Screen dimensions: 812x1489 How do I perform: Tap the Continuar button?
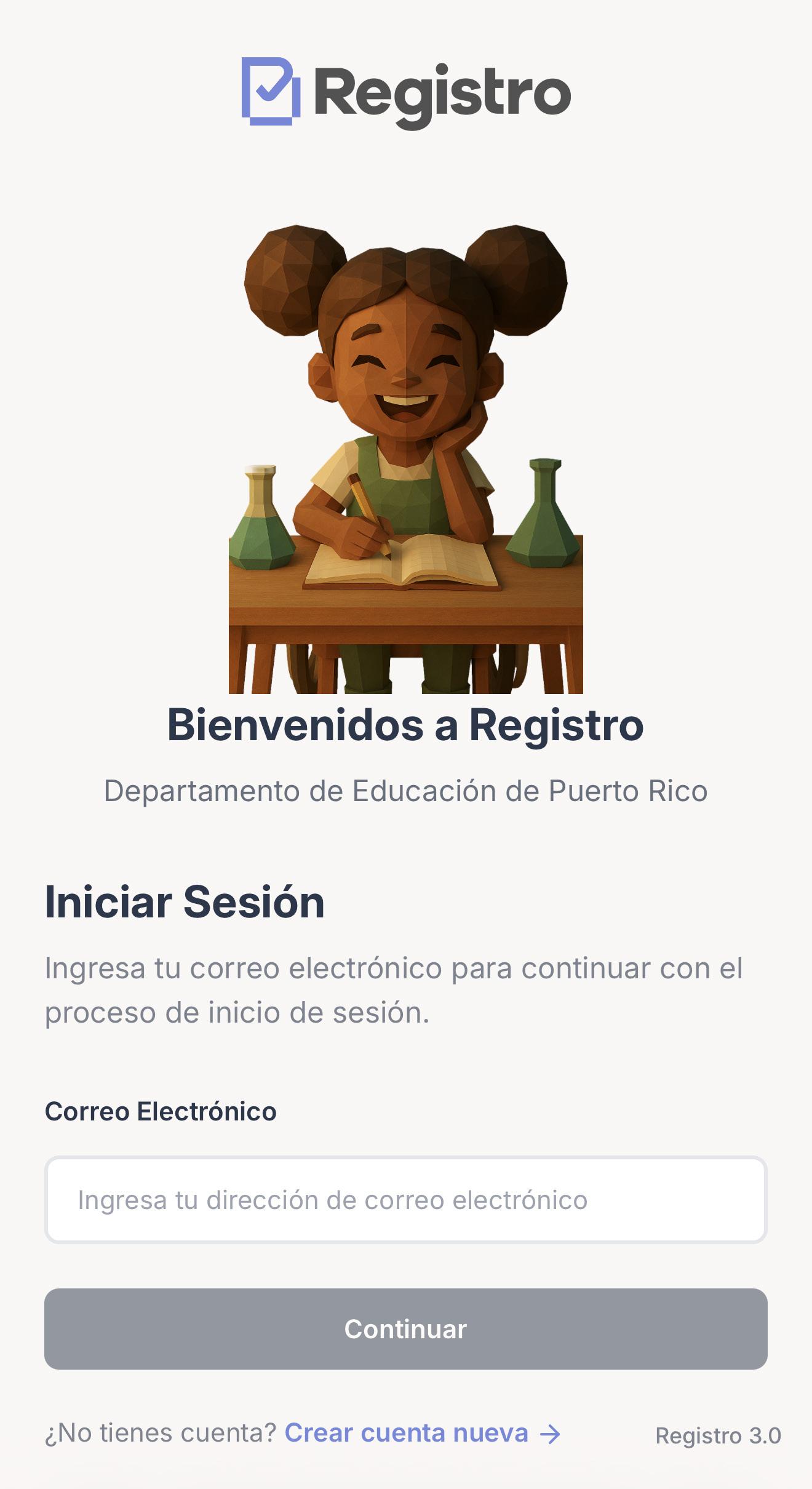point(405,1329)
